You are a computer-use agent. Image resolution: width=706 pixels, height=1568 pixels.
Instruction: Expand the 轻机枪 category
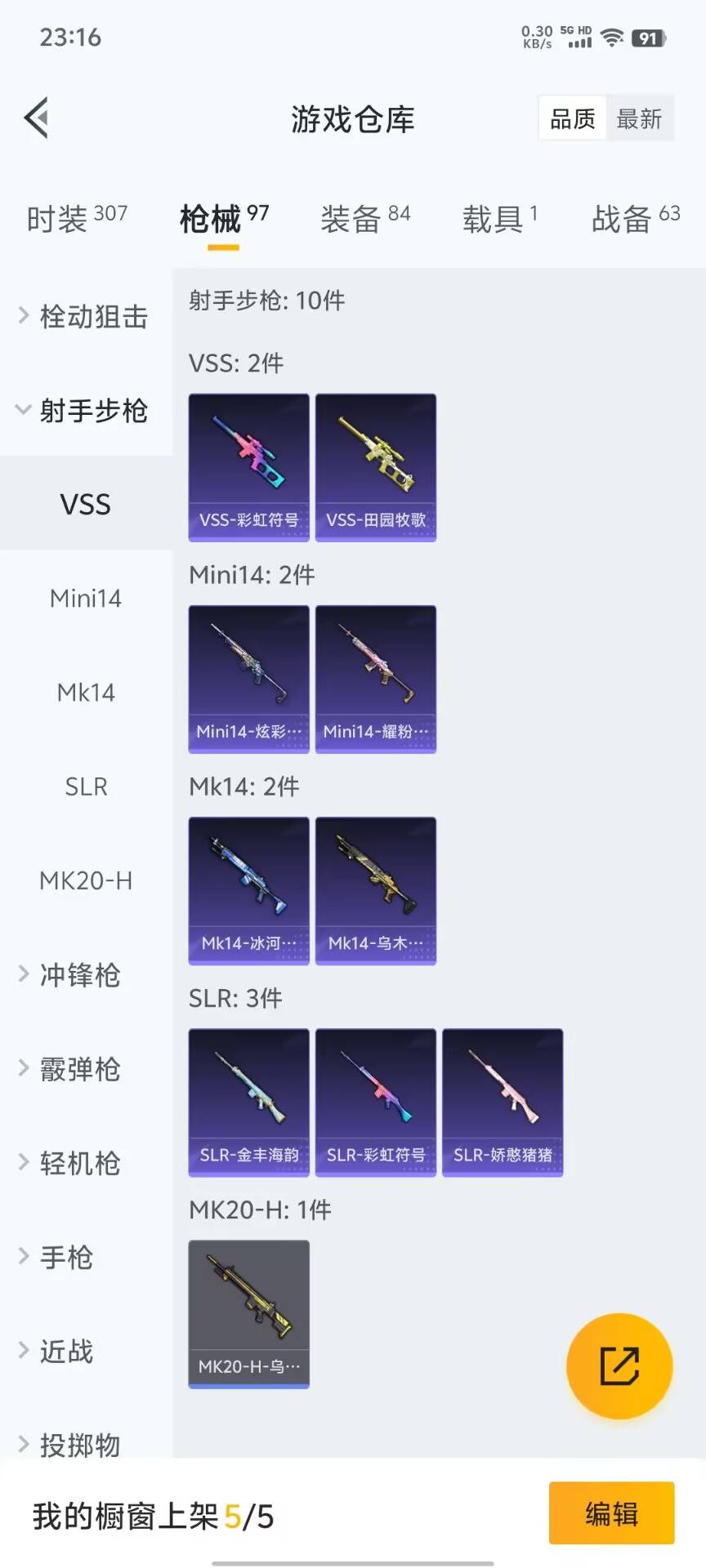point(79,1163)
